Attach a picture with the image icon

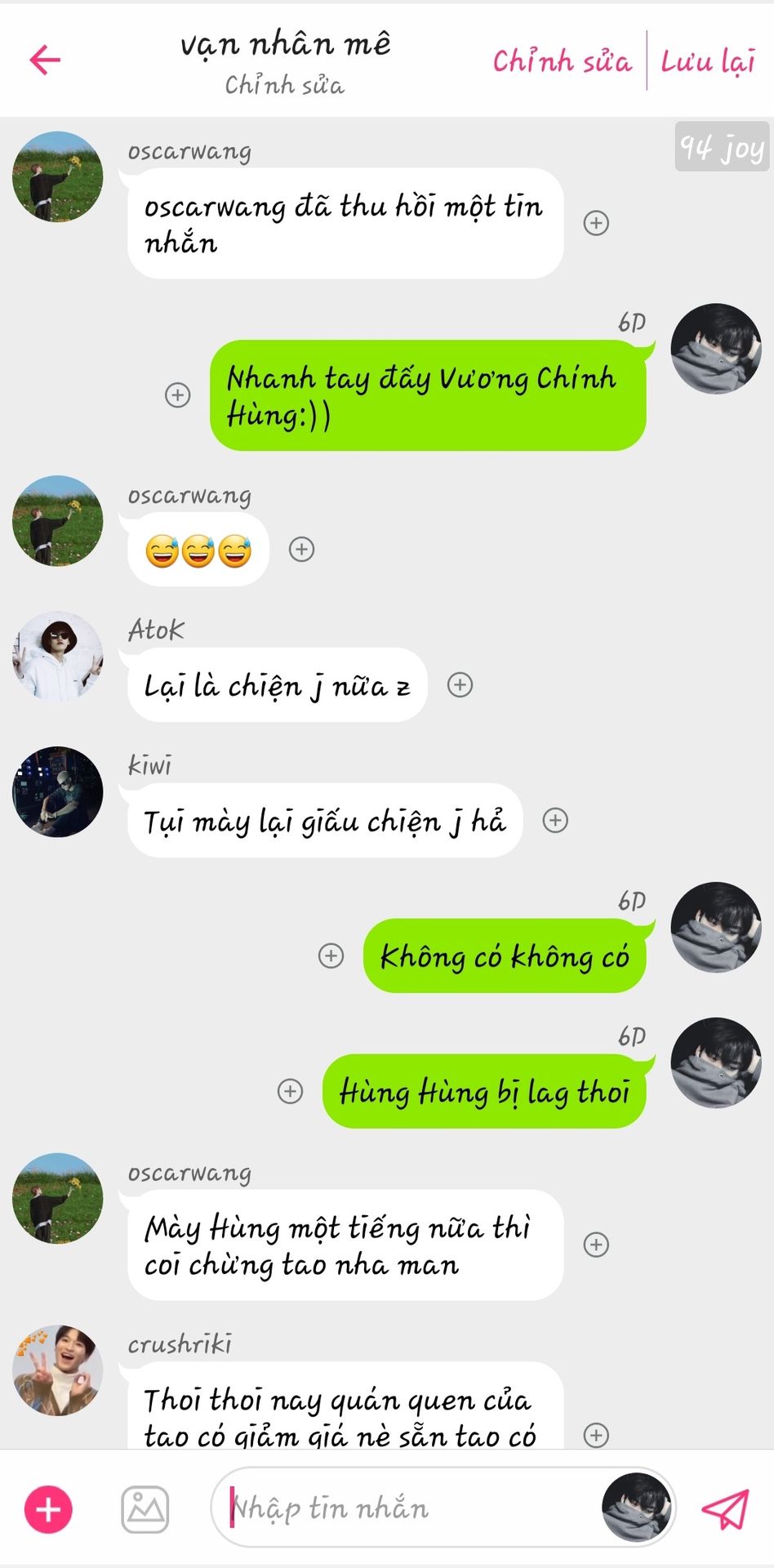[x=145, y=1509]
